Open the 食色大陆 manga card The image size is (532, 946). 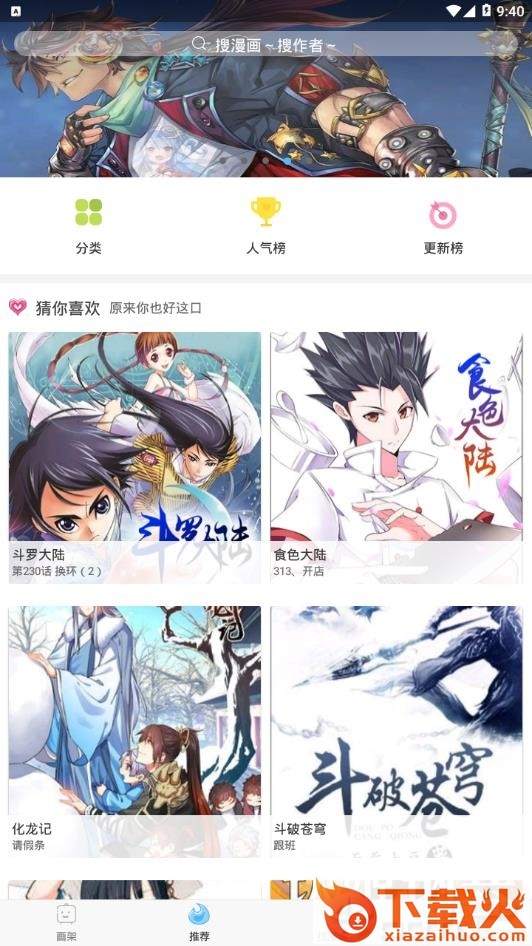pyautogui.click(x=396, y=457)
